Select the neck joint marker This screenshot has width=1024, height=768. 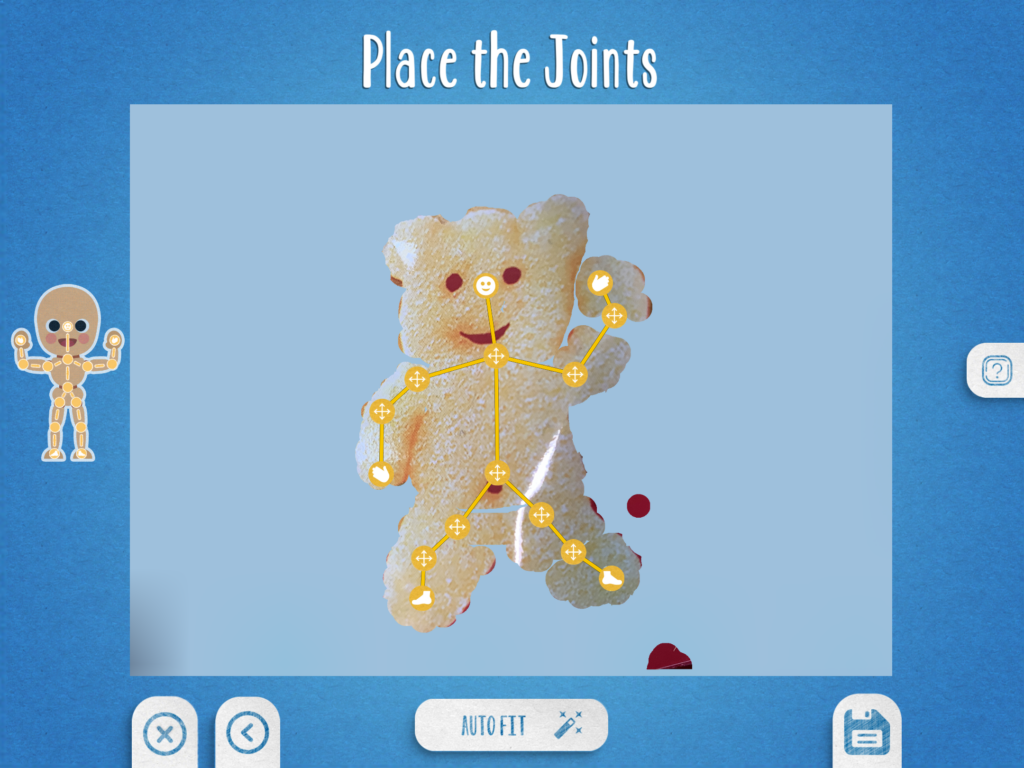[496, 356]
